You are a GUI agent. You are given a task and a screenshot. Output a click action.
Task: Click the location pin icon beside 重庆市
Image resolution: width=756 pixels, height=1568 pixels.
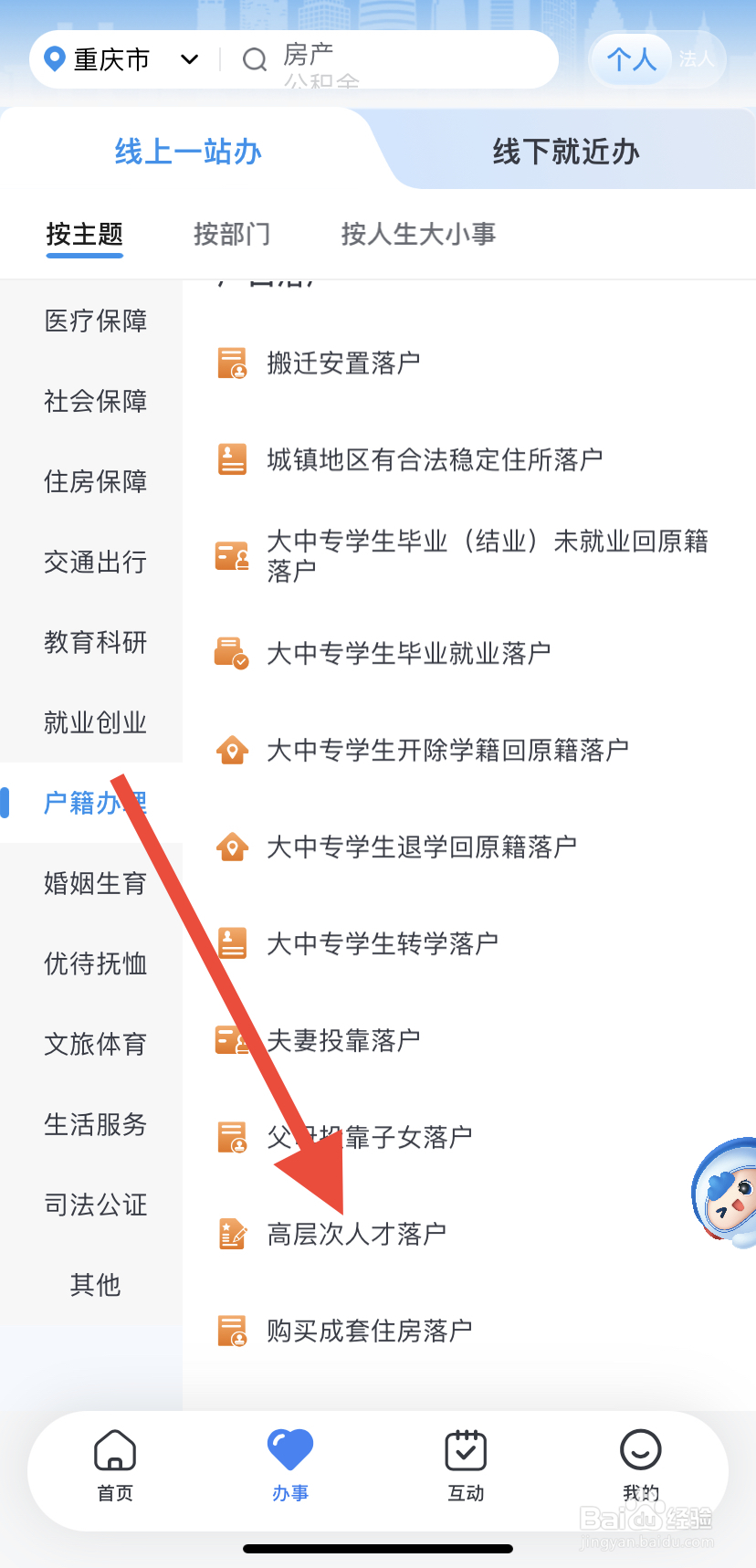pyautogui.click(x=54, y=58)
